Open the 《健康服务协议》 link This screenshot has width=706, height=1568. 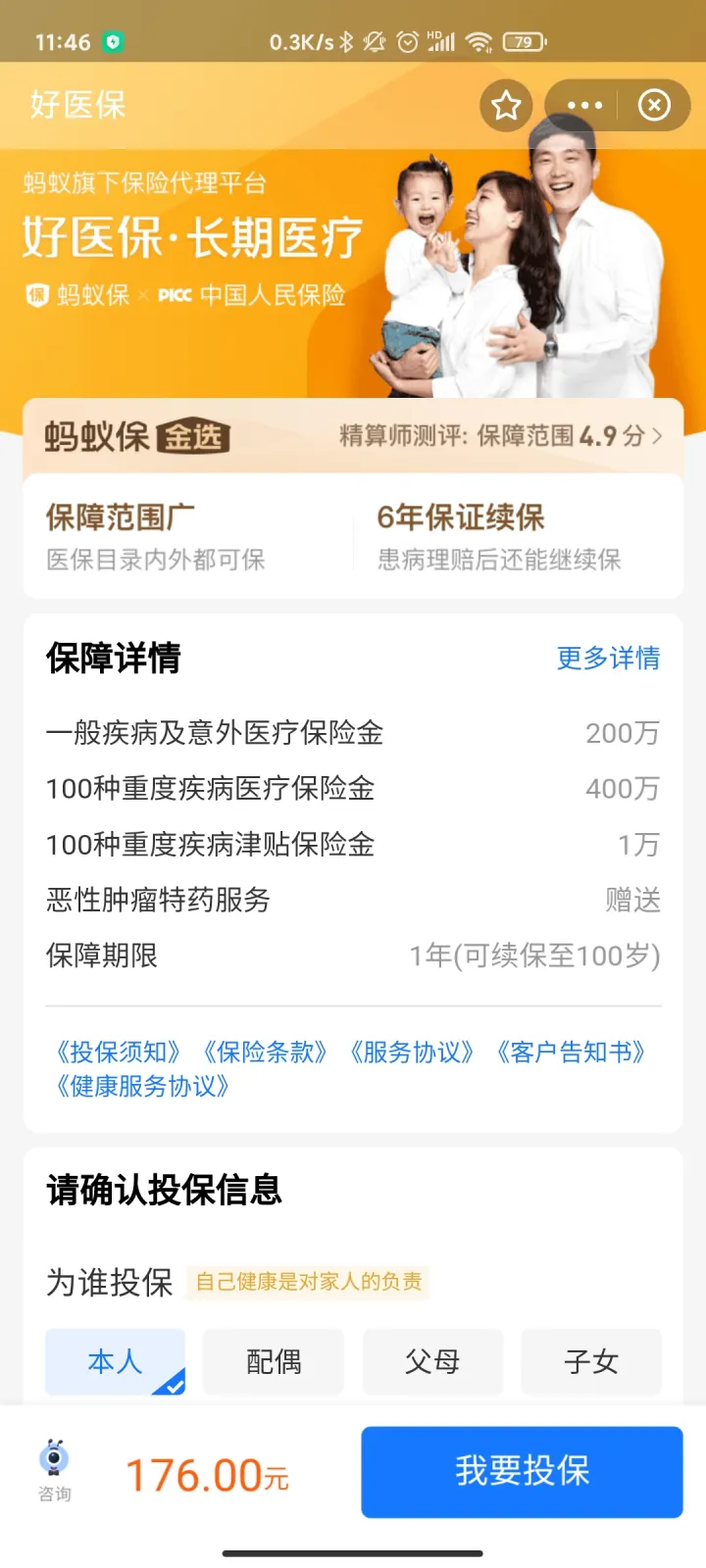[x=143, y=1086]
